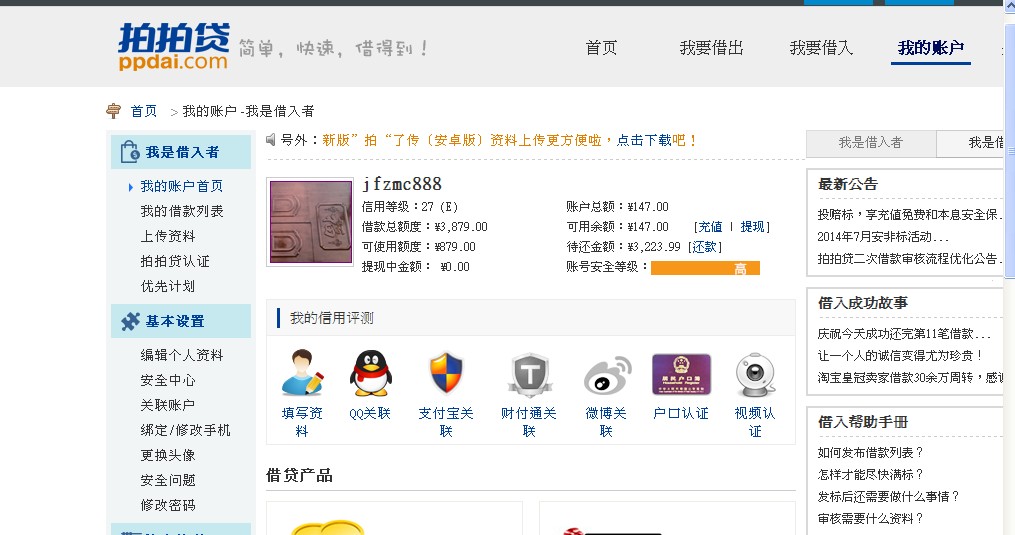Open help article 如何发布借款列表？
Image resolution: width=1015 pixels, height=535 pixels.
pyautogui.click(x=870, y=453)
